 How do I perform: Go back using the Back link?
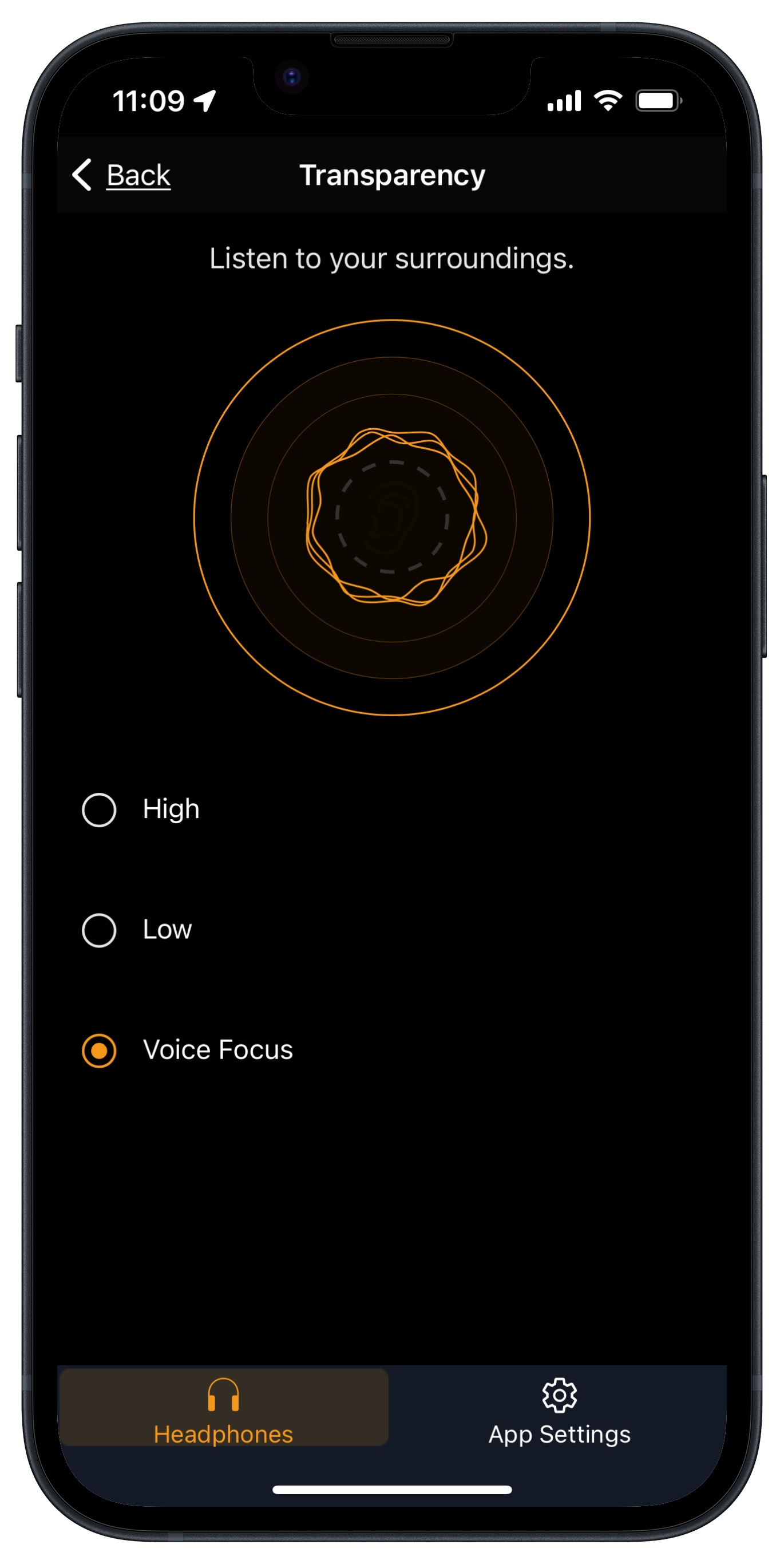pyautogui.click(x=121, y=175)
